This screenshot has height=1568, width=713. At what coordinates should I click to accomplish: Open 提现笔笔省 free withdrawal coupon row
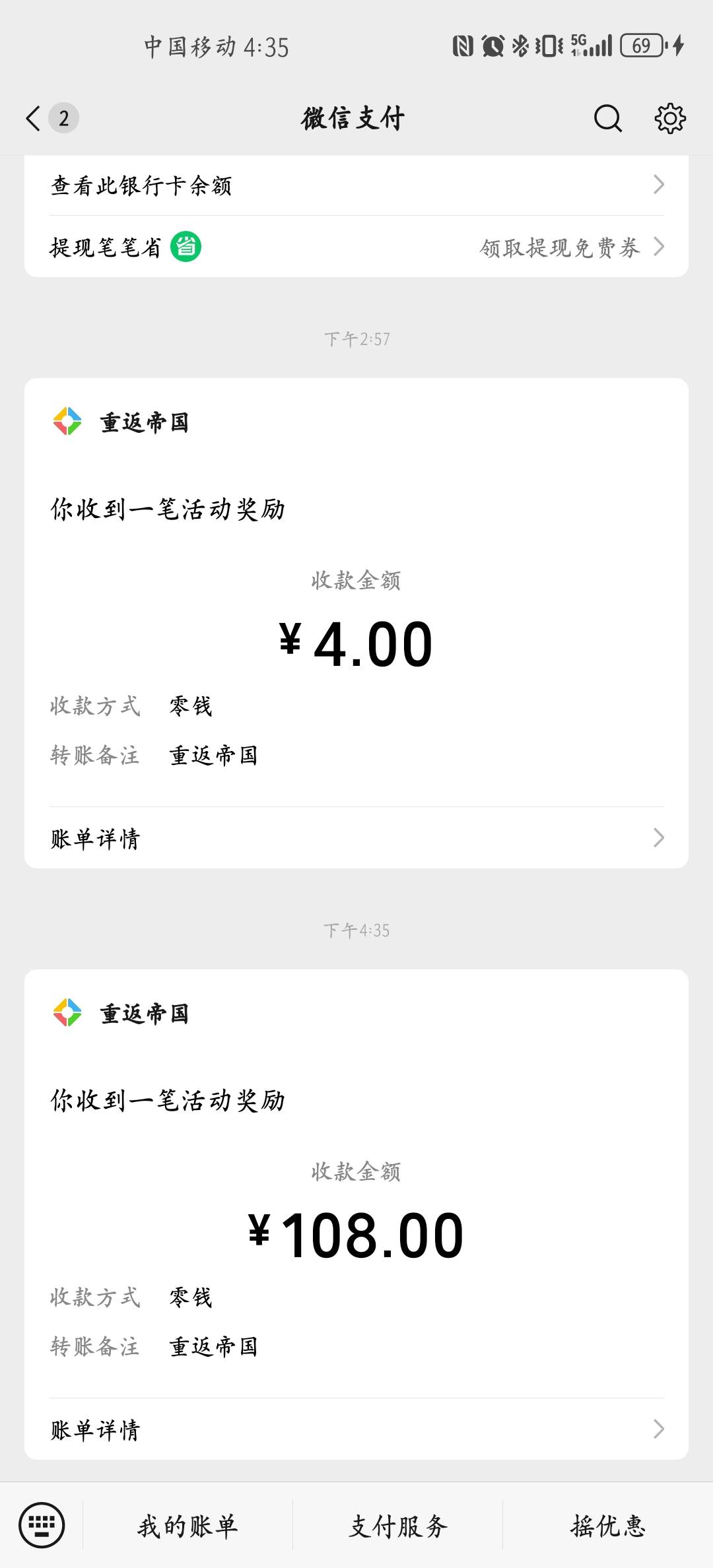[x=356, y=247]
